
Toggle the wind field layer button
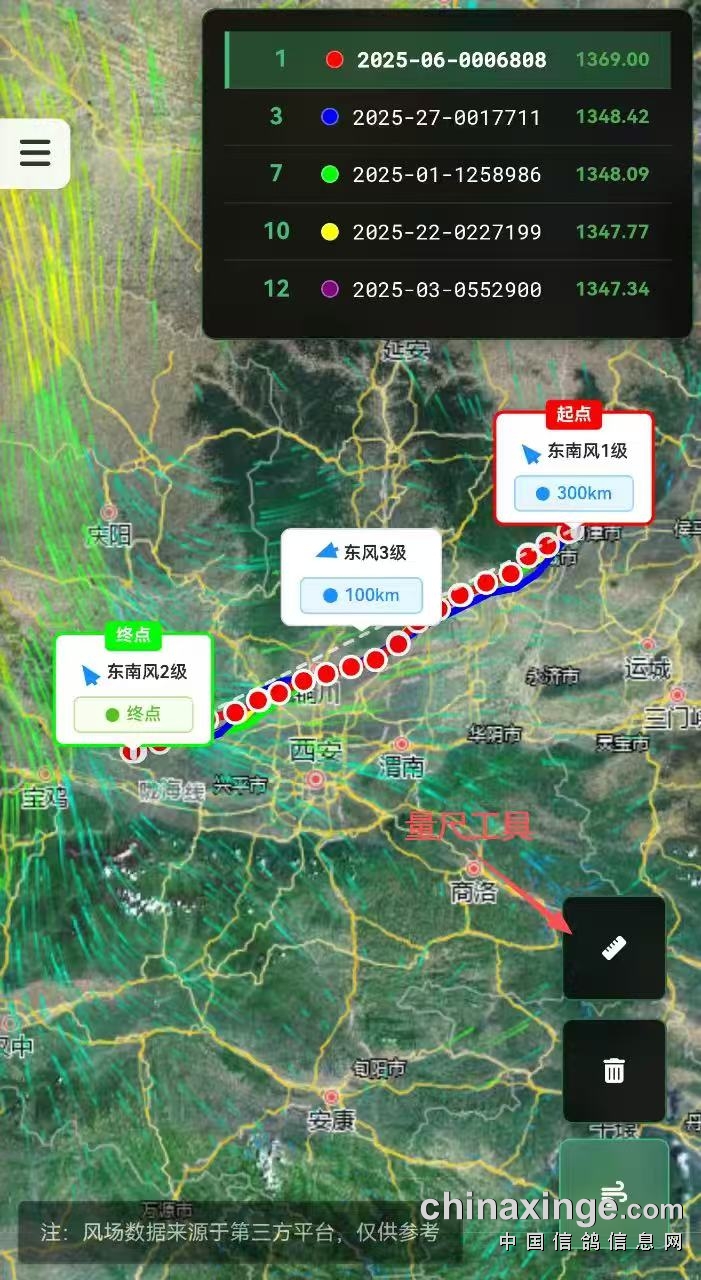click(614, 1190)
